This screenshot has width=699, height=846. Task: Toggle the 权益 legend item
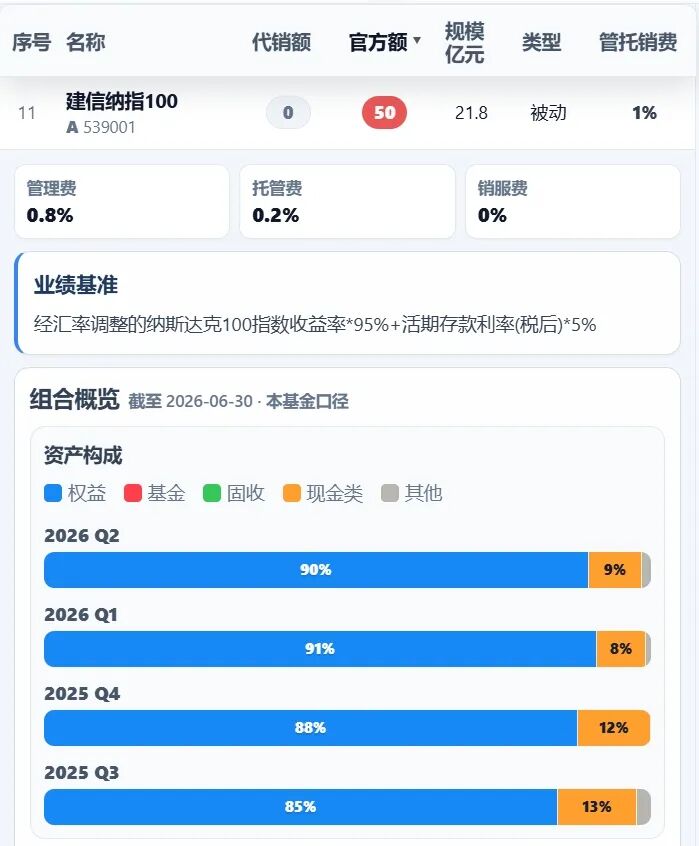coord(76,493)
